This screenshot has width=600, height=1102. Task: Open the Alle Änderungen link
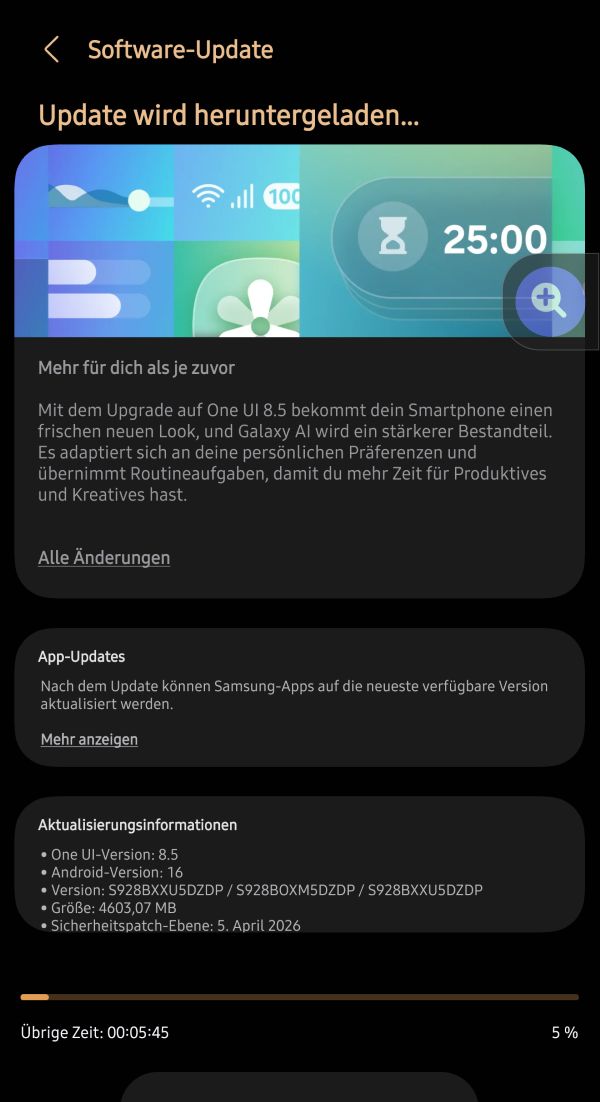tap(104, 557)
